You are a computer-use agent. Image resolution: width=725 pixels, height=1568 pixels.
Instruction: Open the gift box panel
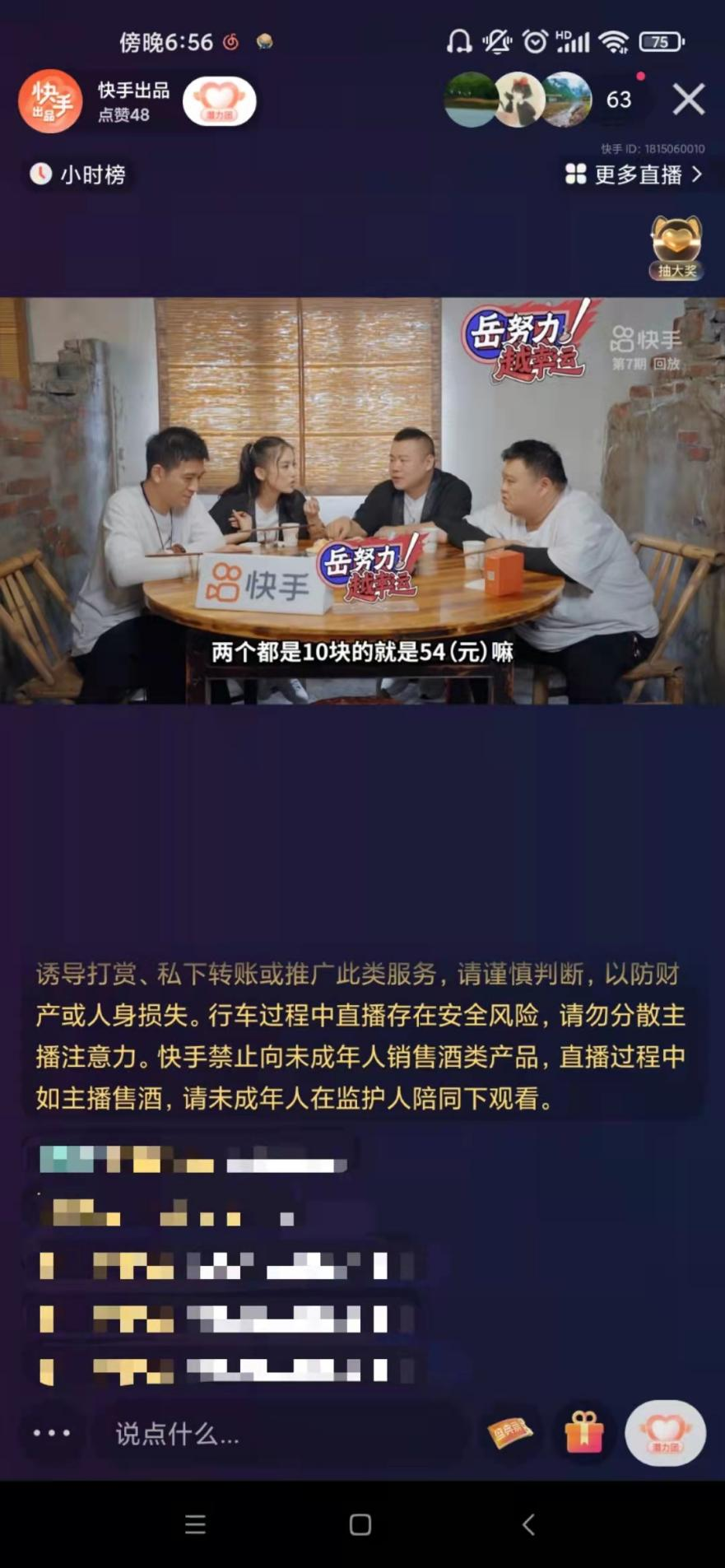[584, 1433]
